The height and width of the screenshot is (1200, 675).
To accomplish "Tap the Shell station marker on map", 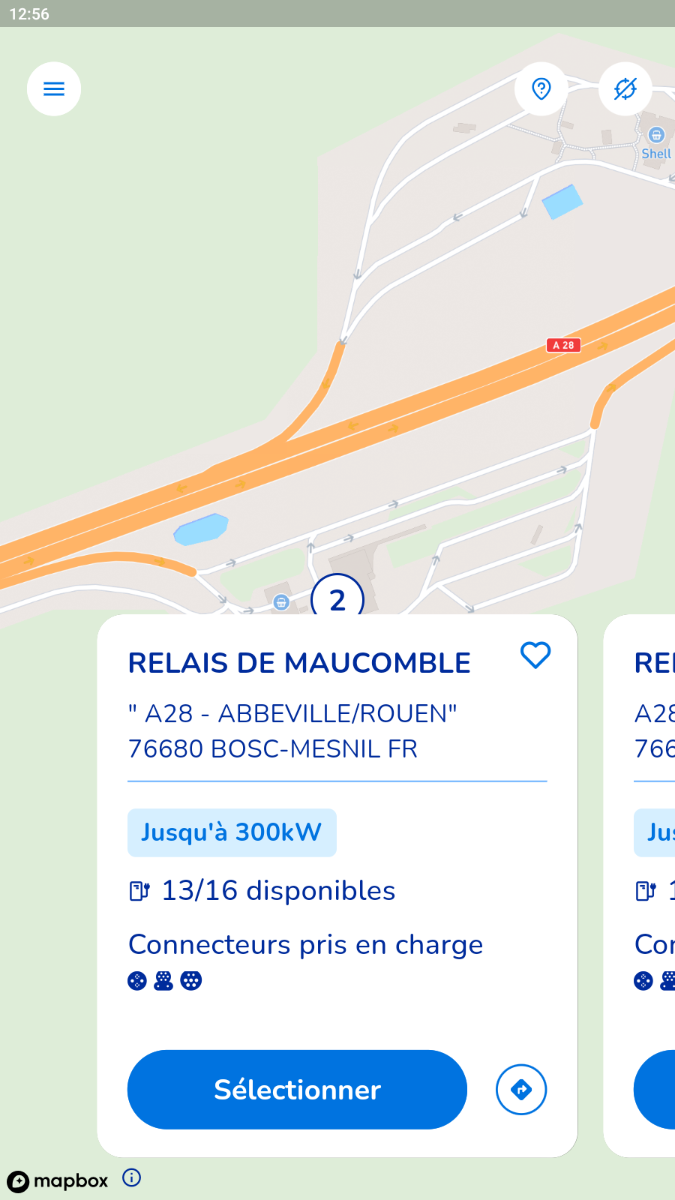I will (x=656, y=135).
